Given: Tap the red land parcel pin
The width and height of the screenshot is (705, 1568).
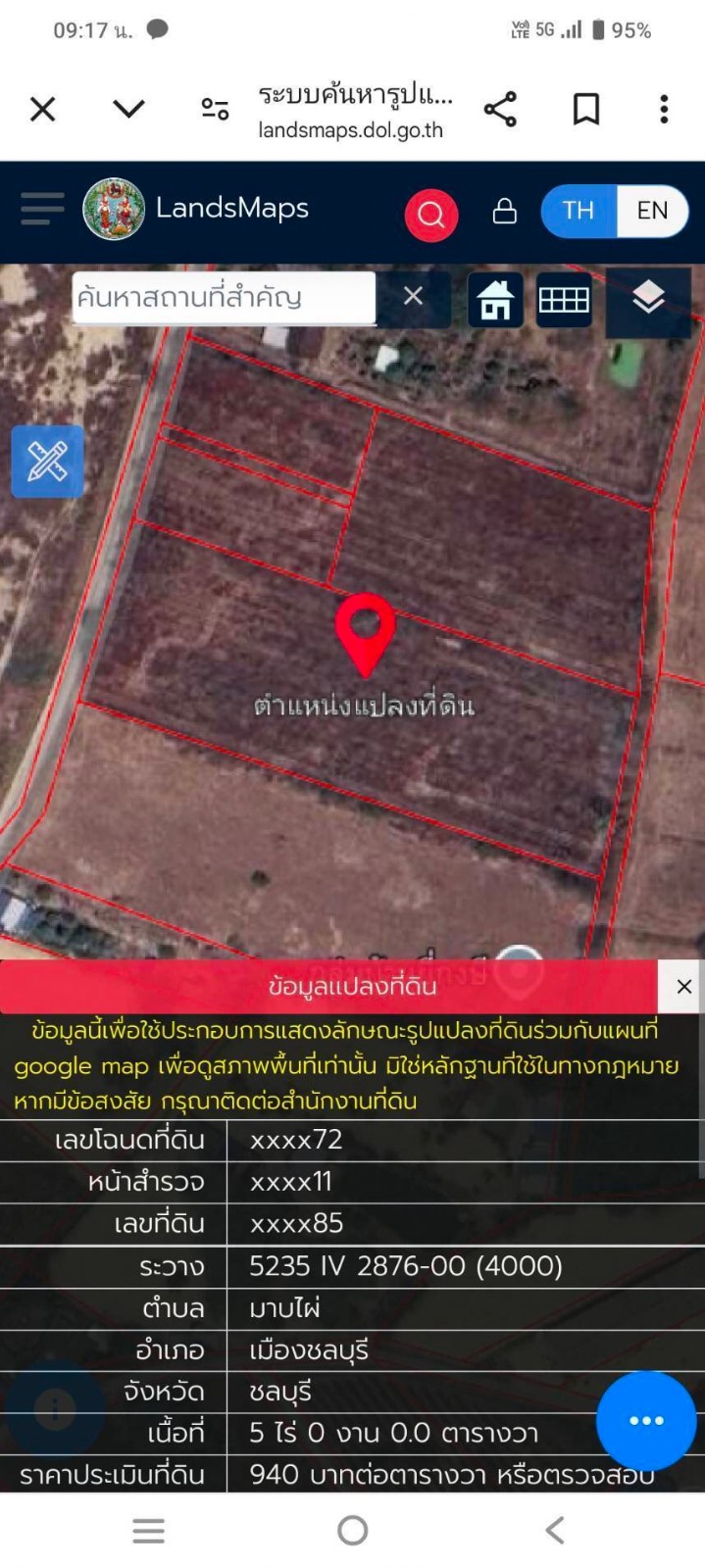Looking at the screenshot, I should point(365,630).
